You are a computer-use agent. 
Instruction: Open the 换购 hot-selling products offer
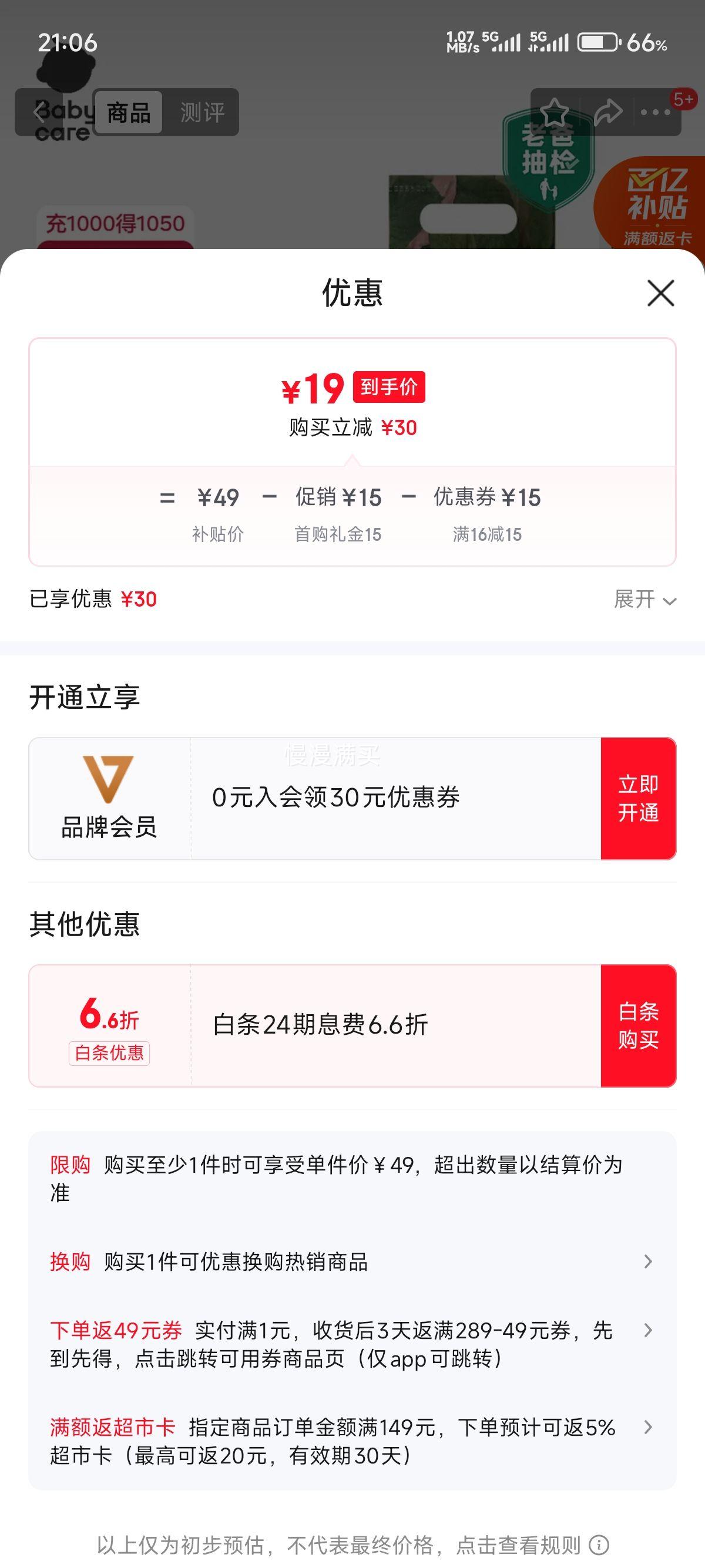[352, 1262]
